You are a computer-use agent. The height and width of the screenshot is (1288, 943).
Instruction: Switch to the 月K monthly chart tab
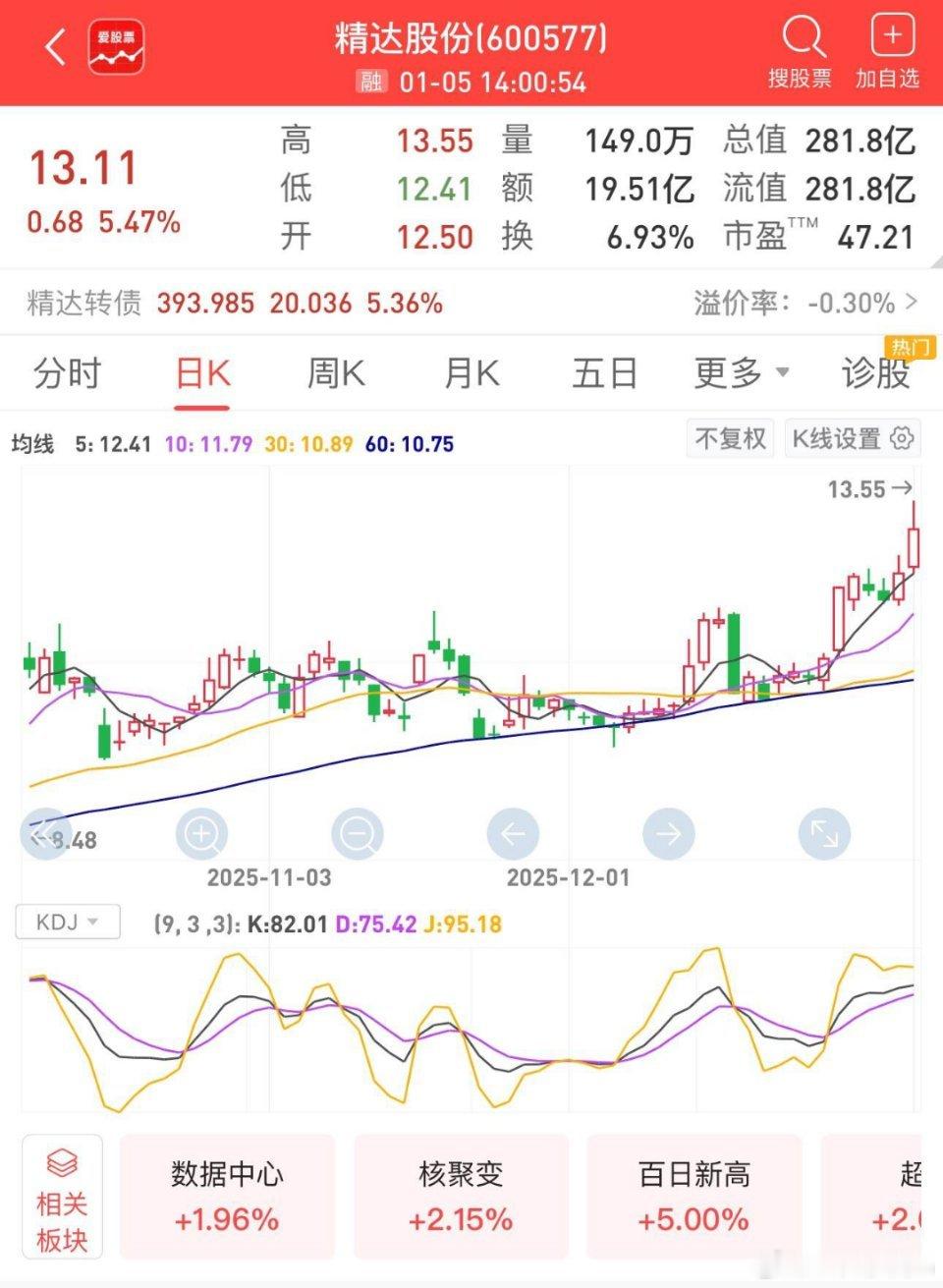(x=471, y=373)
